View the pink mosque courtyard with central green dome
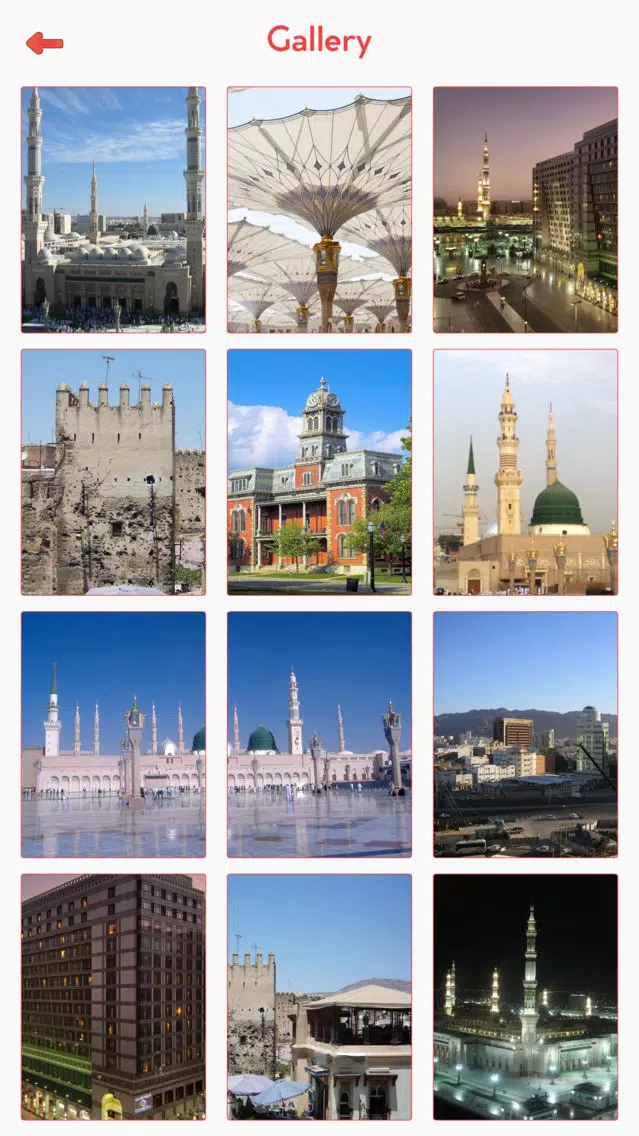The image size is (639, 1136). pyautogui.click(x=320, y=735)
